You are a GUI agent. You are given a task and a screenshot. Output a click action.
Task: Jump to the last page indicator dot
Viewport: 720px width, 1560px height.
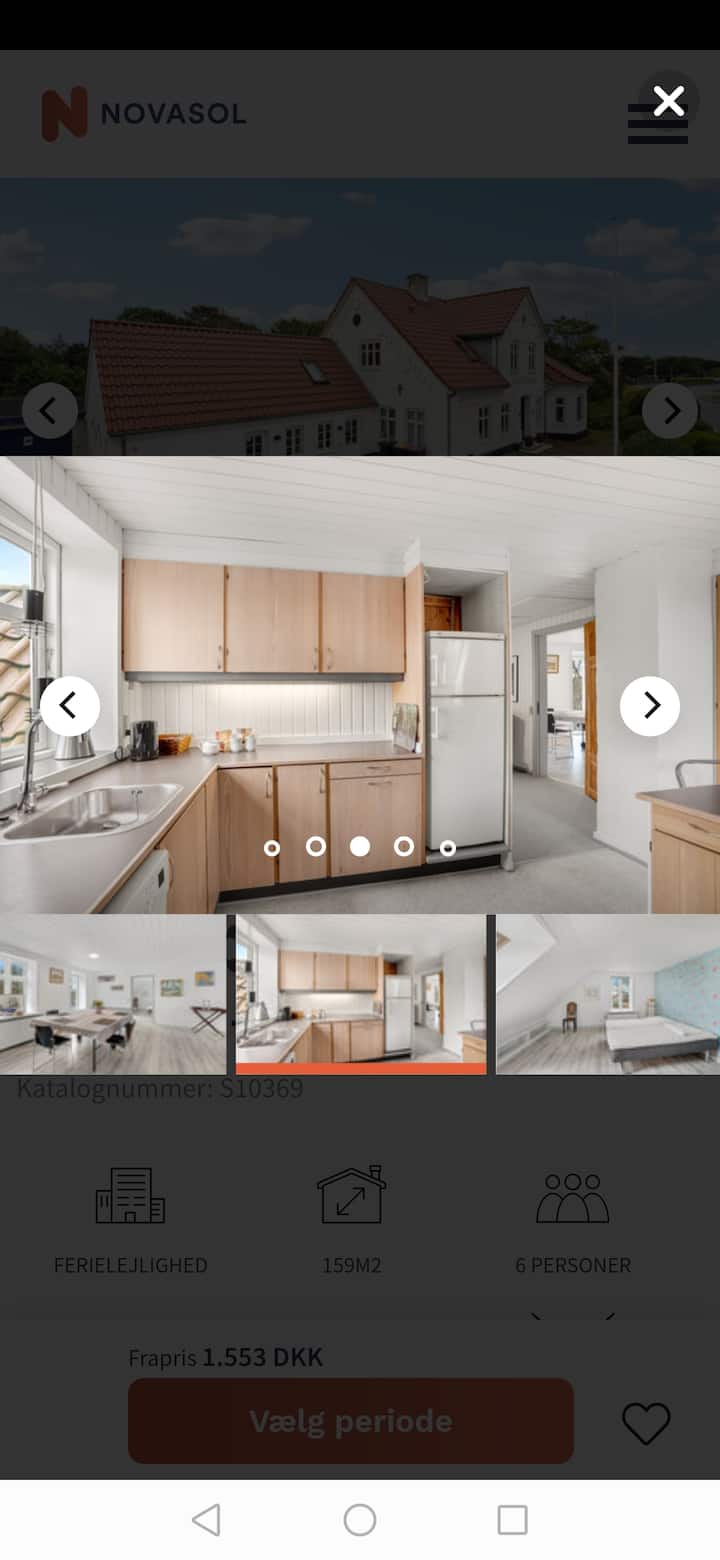tap(448, 848)
